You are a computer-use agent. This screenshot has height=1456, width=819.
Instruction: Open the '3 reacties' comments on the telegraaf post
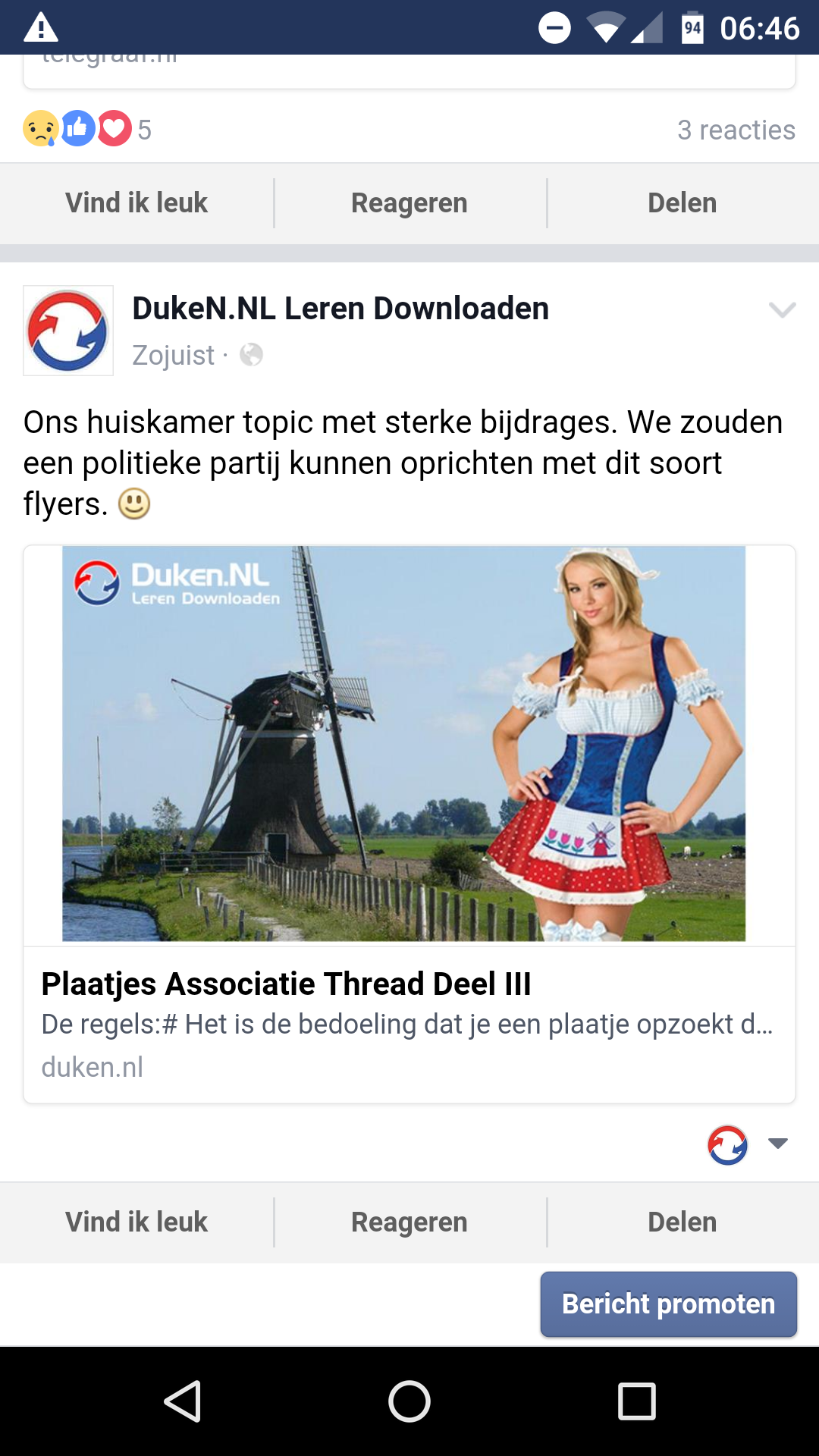pyautogui.click(x=736, y=130)
